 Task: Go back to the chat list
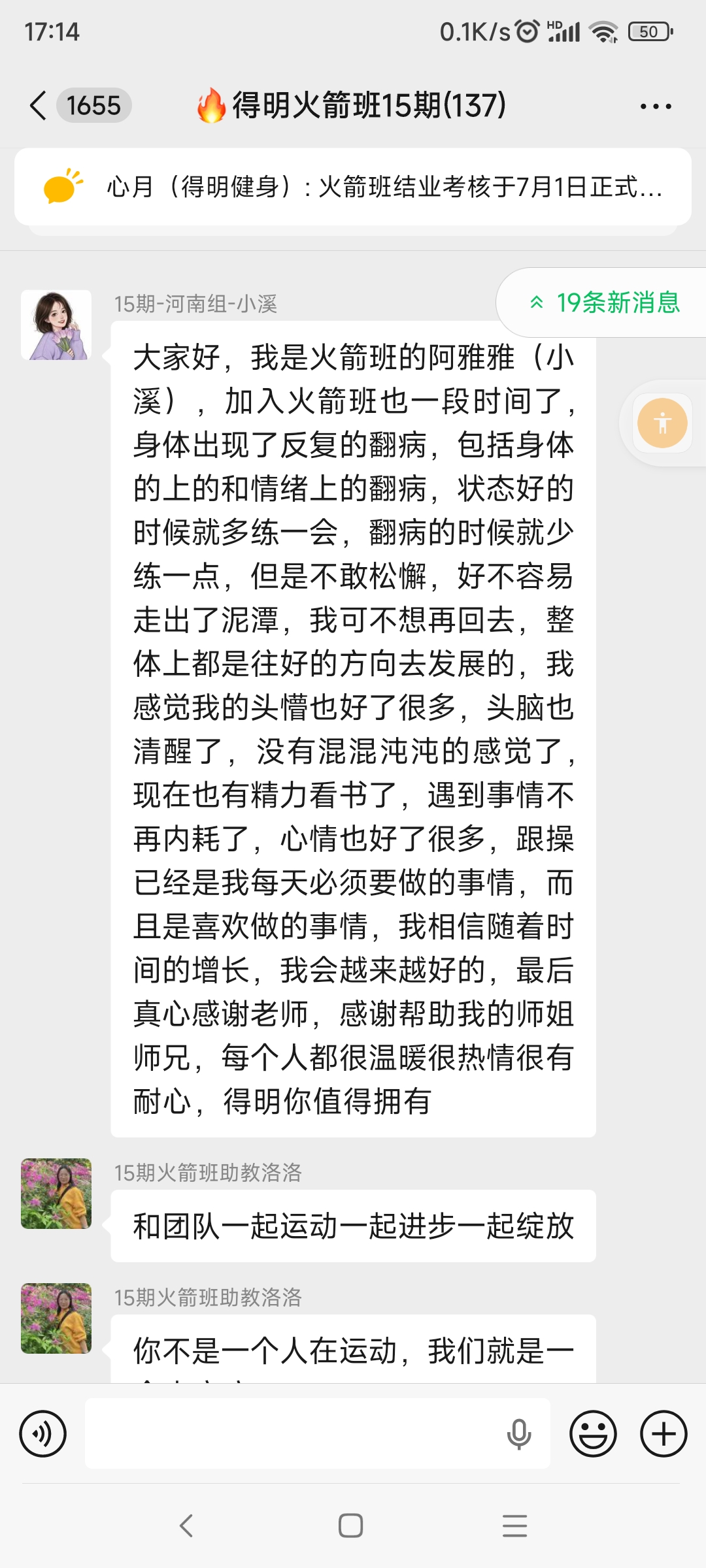click(39, 105)
